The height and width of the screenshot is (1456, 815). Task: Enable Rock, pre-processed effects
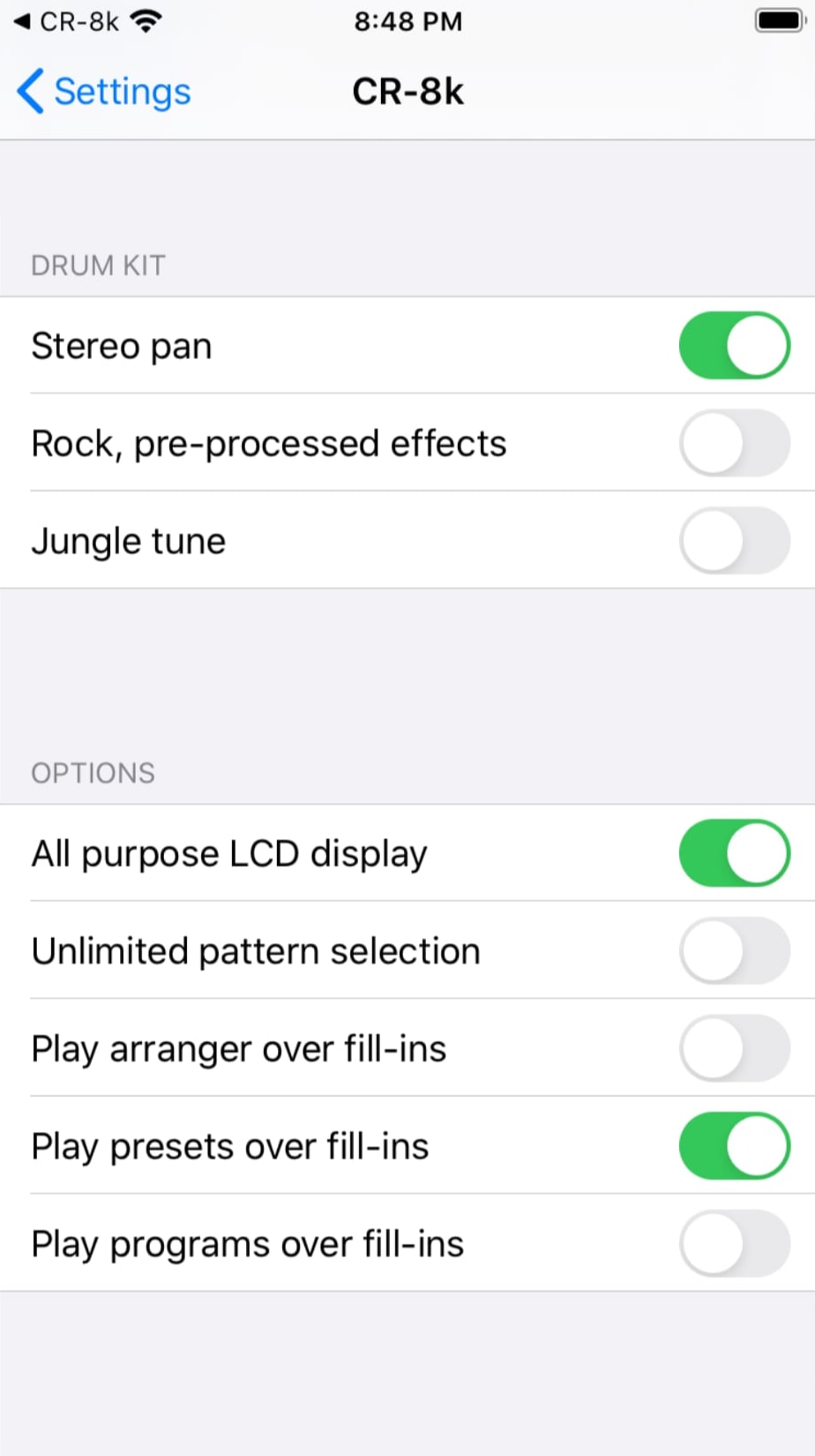(x=735, y=443)
